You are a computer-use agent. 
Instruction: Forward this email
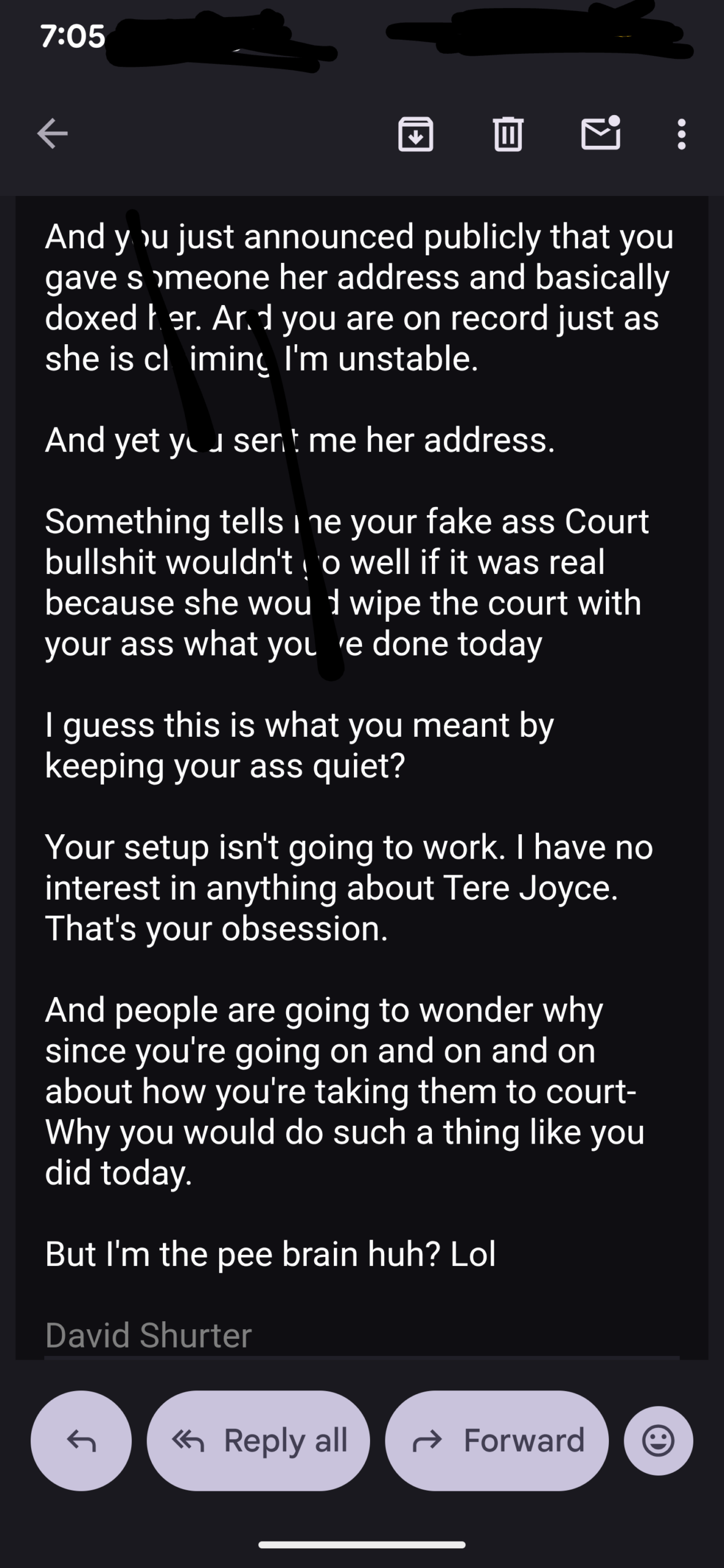(x=497, y=1441)
